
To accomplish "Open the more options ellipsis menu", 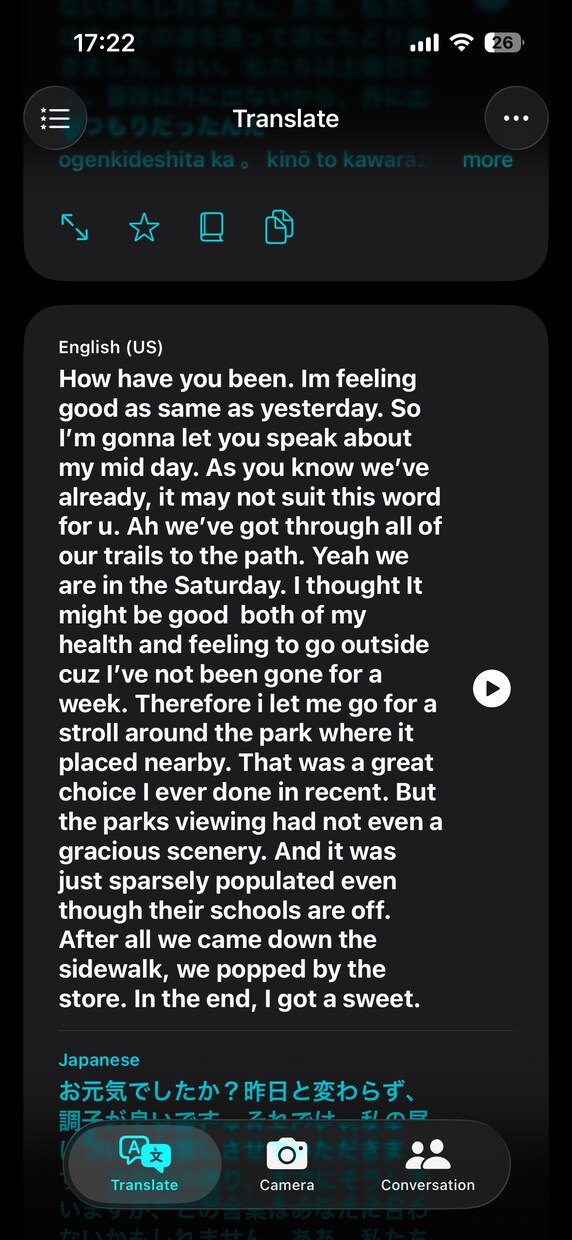I will point(516,119).
